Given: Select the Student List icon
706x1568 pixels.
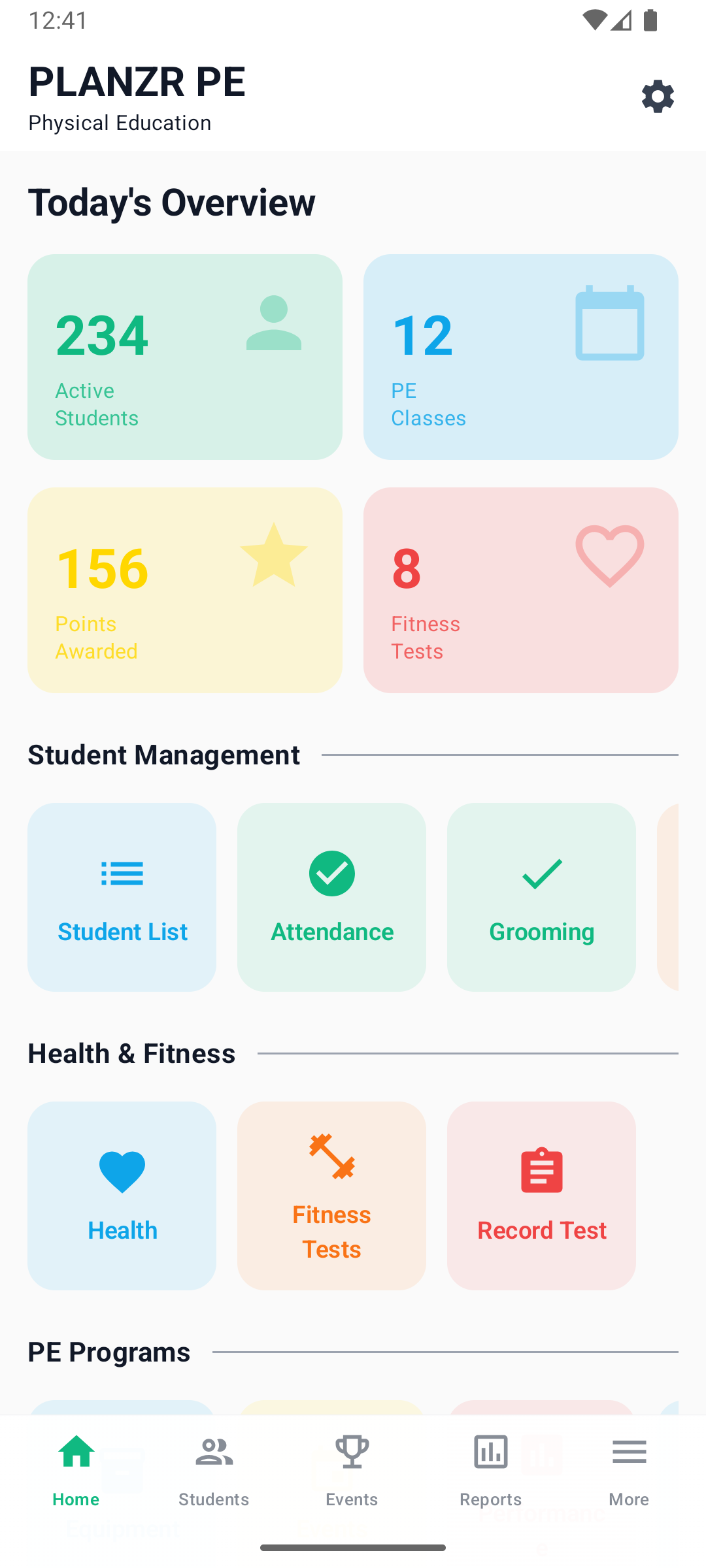Looking at the screenshot, I should pos(122,874).
